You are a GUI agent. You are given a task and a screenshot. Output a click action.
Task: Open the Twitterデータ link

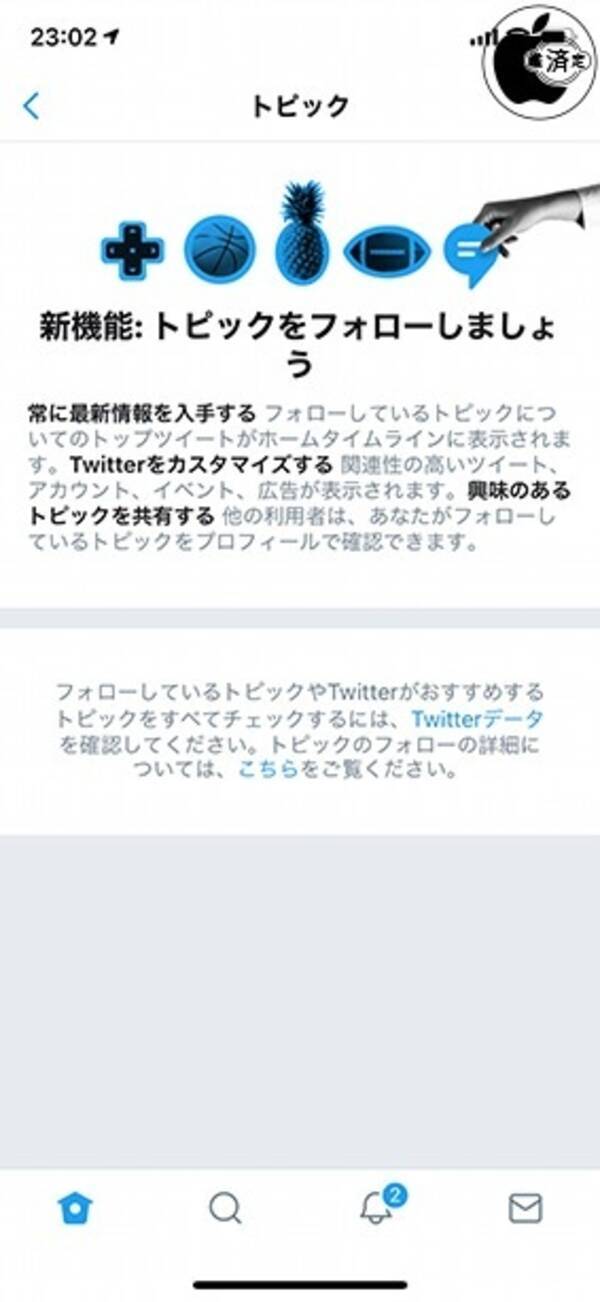coord(478,719)
